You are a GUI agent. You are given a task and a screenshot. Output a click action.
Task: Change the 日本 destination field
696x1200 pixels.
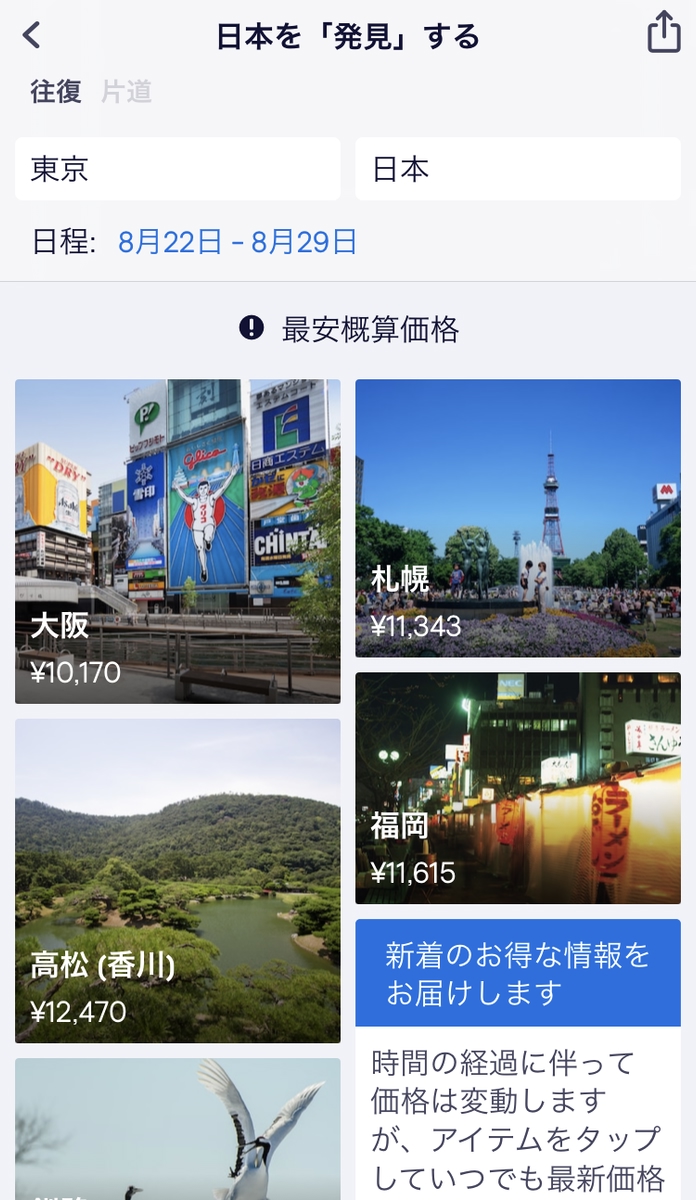point(518,169)
